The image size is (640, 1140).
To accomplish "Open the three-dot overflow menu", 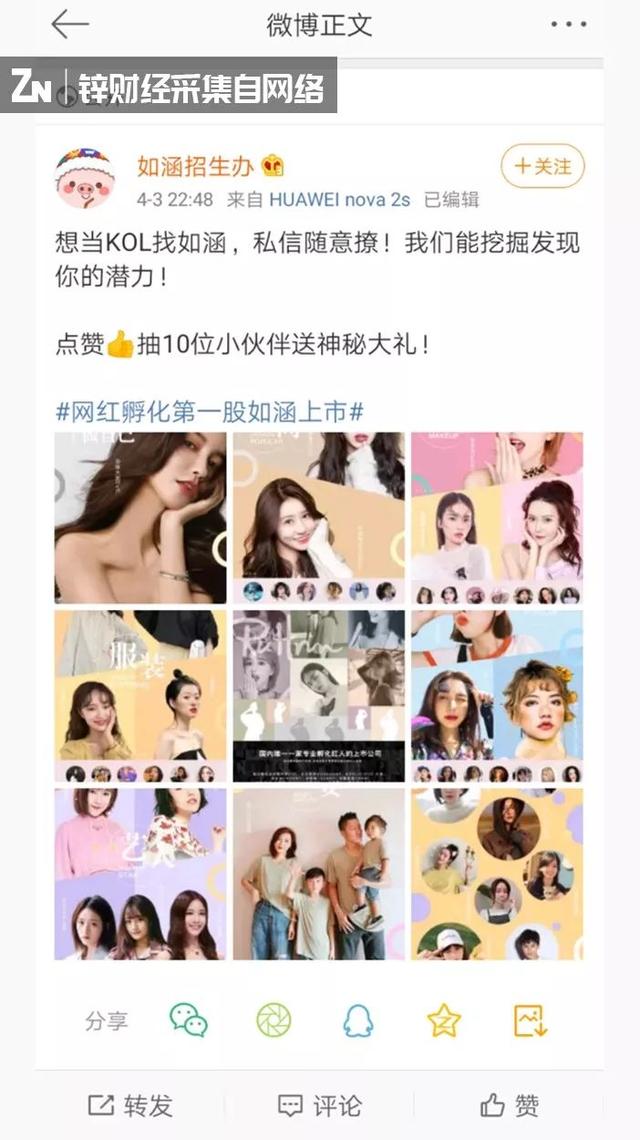I will click(569, 25).
